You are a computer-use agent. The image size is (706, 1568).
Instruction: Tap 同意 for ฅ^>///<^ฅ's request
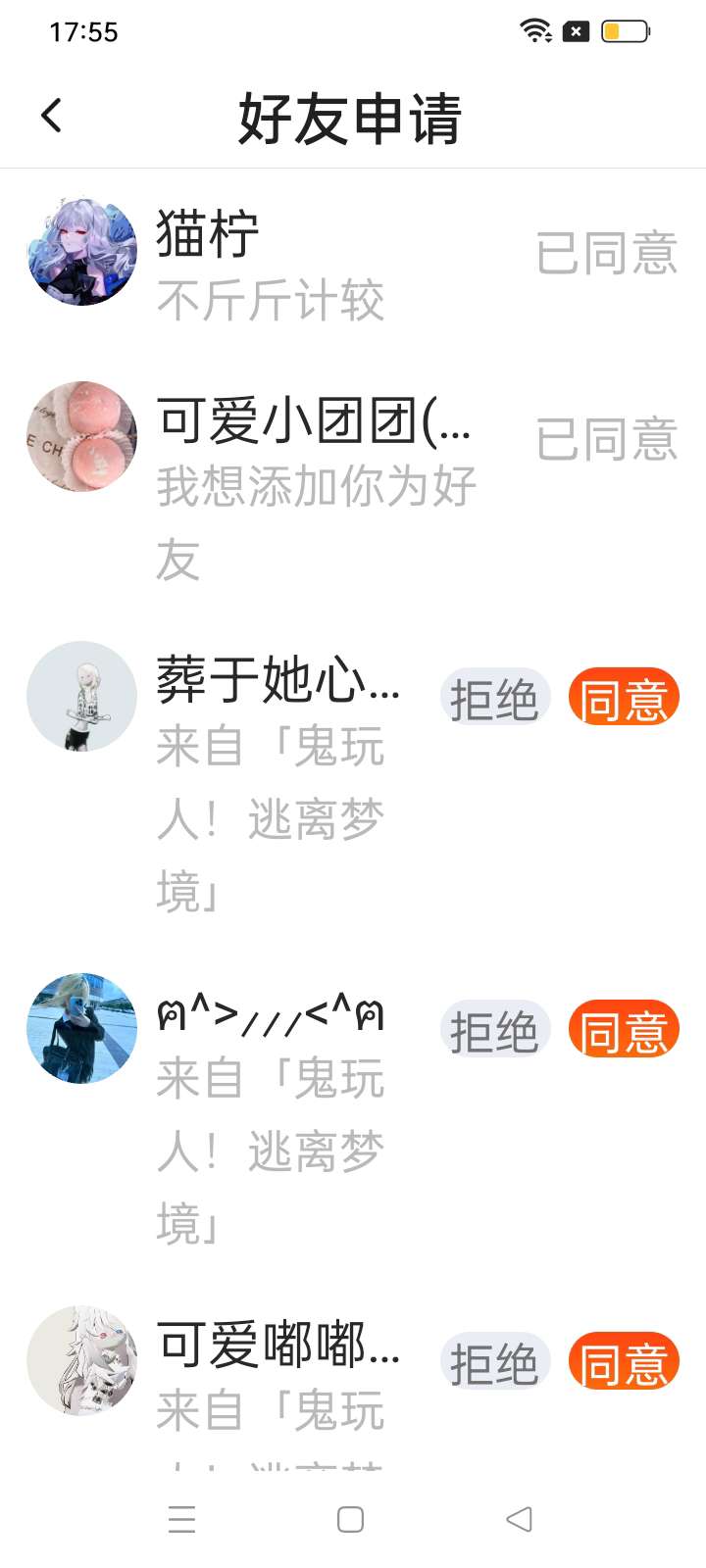[x=624, y=1030]
